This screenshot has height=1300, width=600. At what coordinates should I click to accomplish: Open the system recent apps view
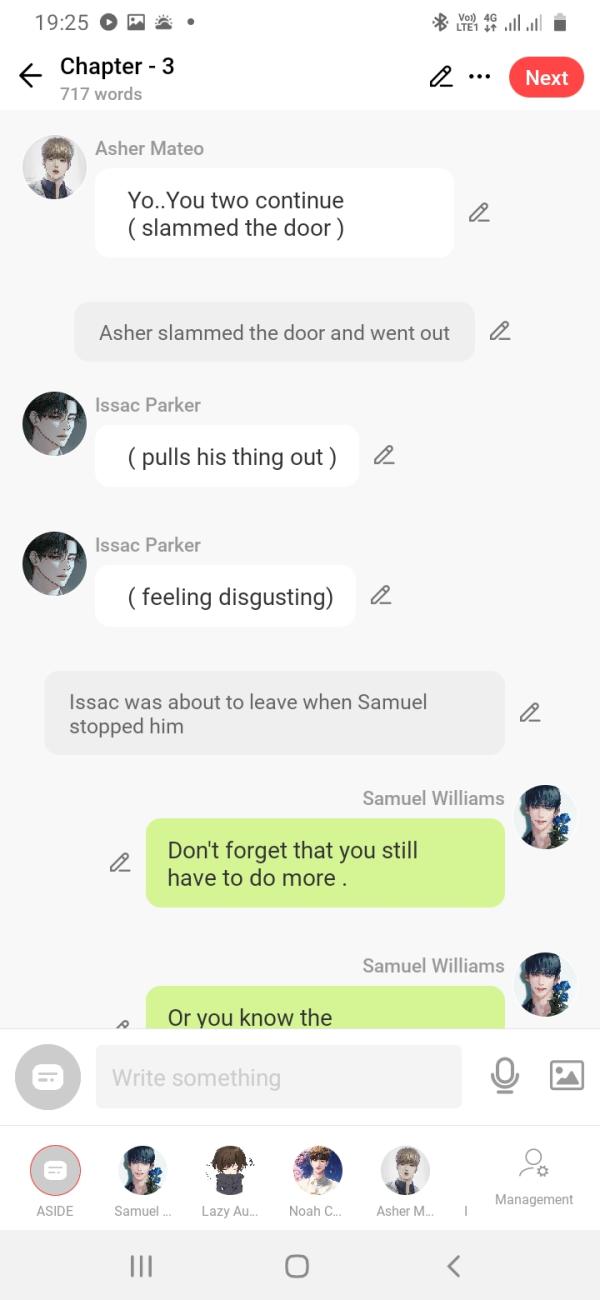pyautogui.click(x=141, y=1266)
